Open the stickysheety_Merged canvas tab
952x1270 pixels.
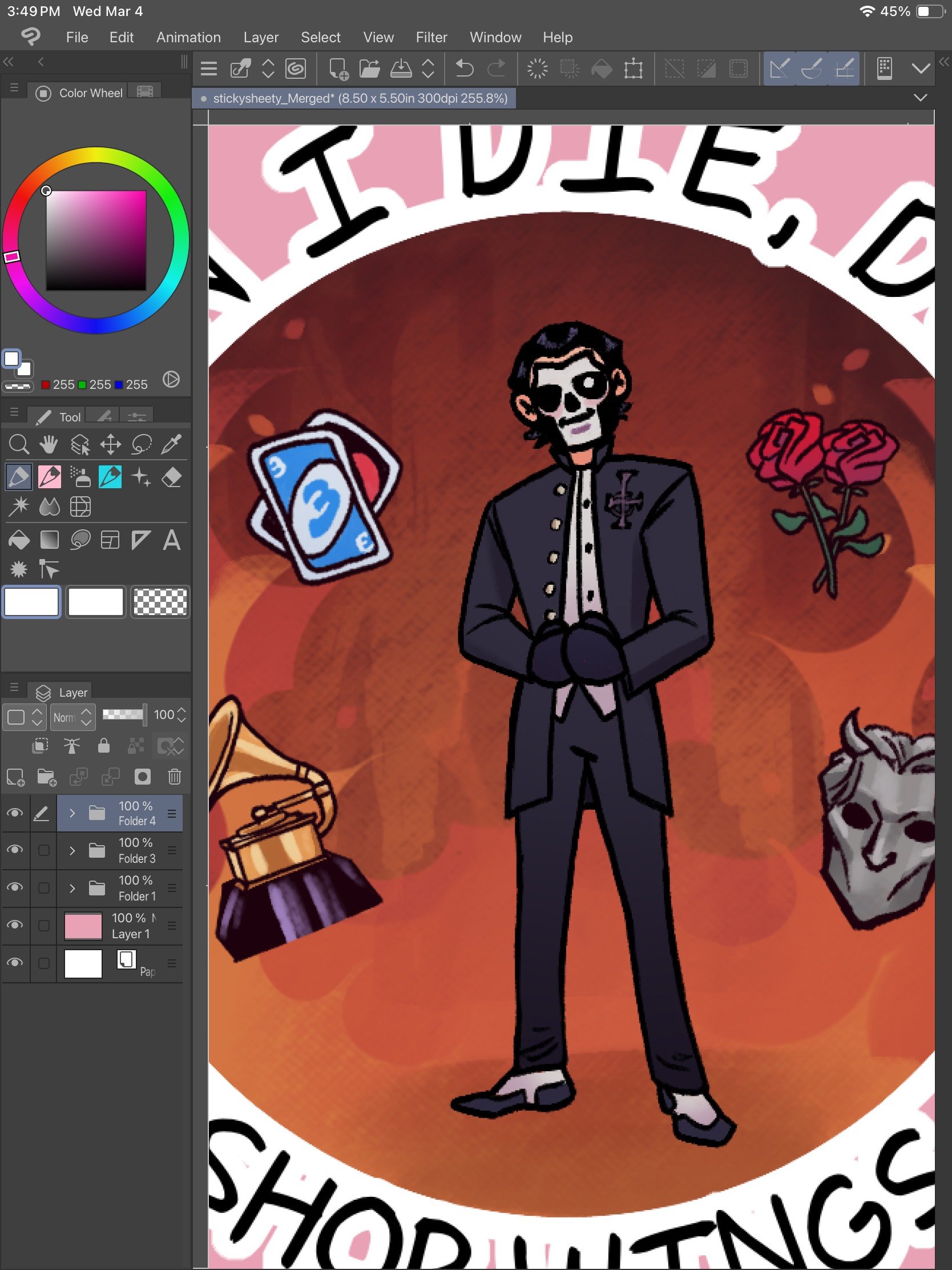click(354, 98)
